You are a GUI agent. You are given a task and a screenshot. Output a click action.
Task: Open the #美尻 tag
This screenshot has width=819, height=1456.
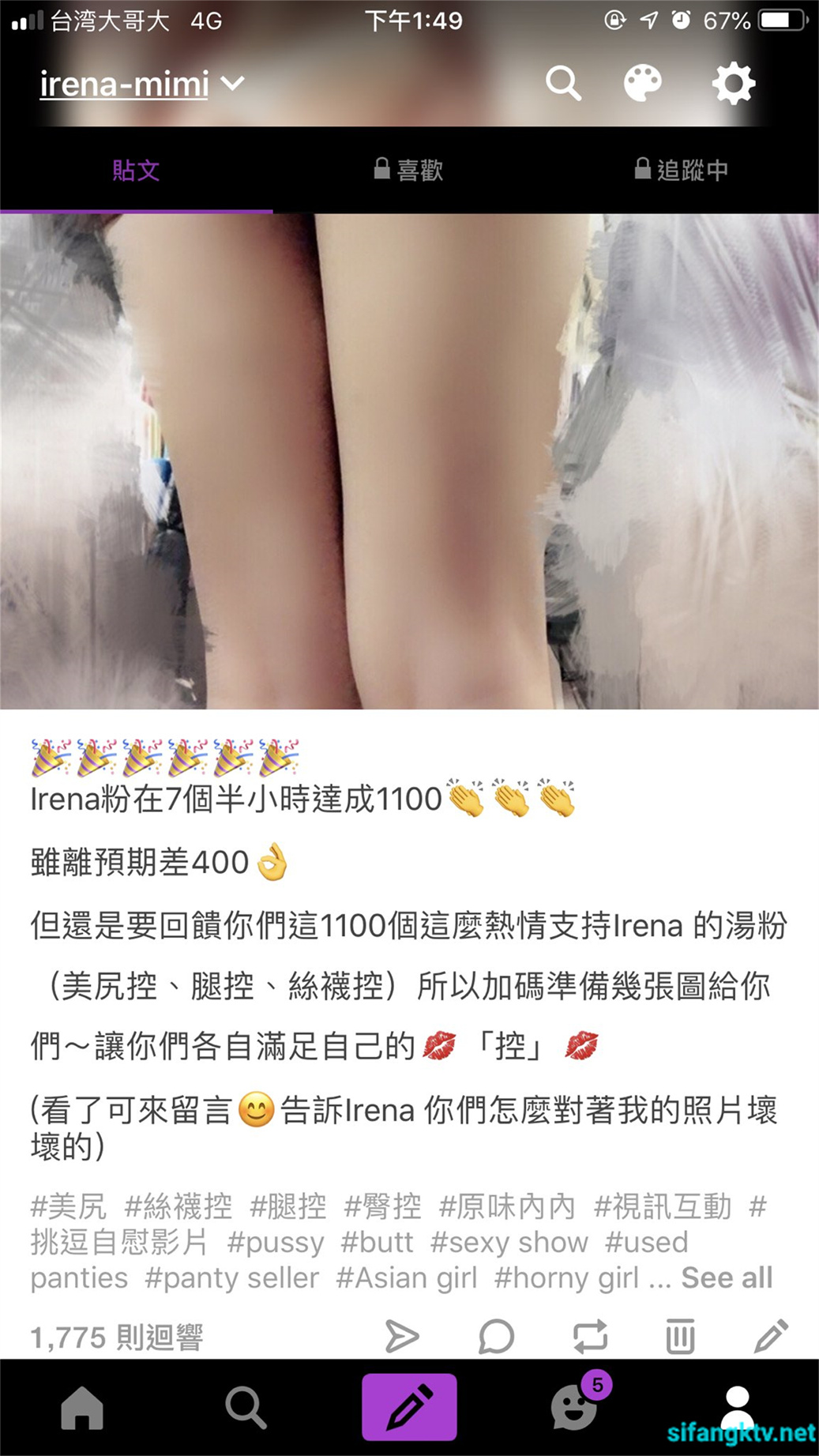coord(68,1206)
